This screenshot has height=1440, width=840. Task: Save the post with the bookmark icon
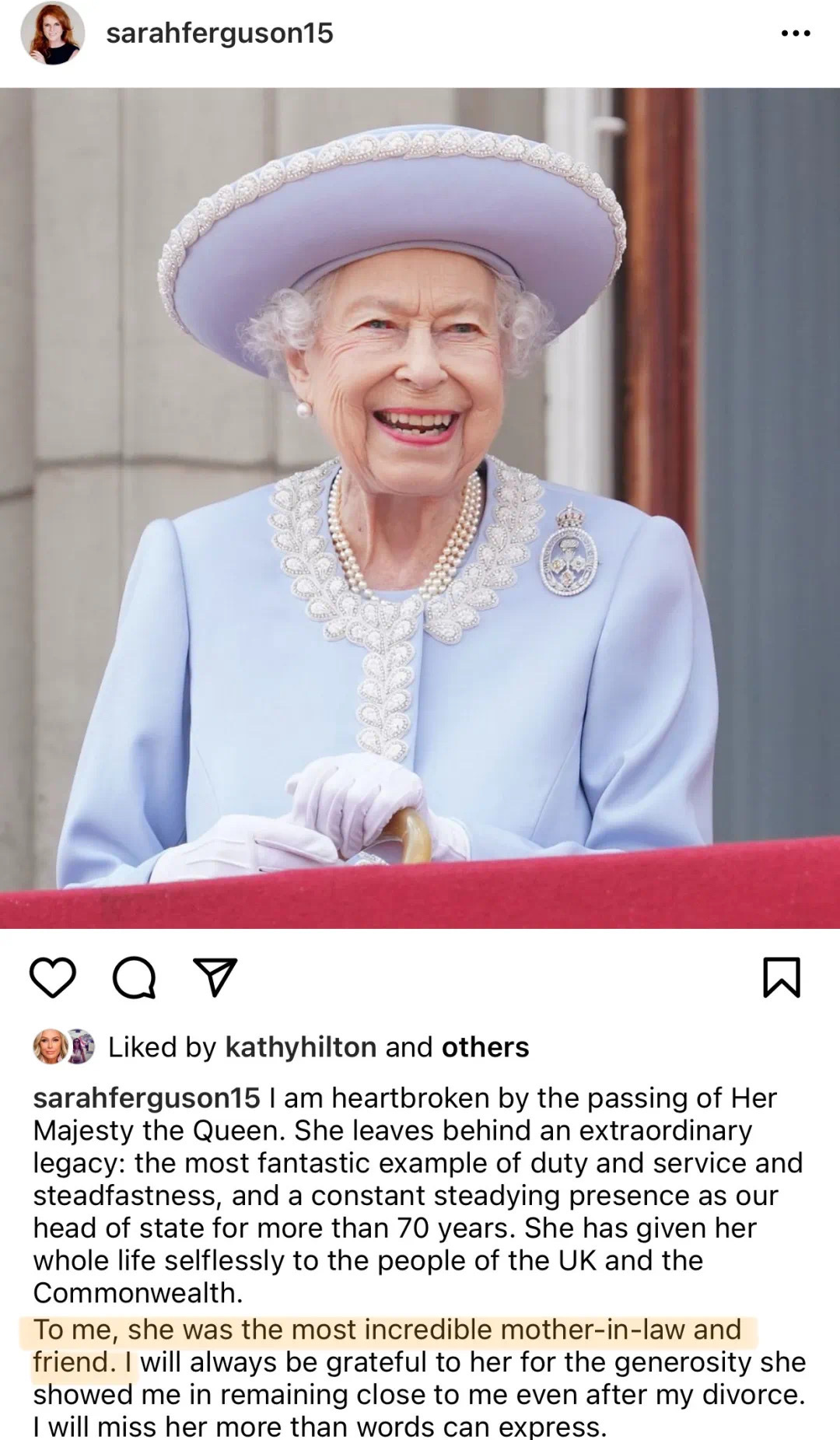click(x=782, y=978)
